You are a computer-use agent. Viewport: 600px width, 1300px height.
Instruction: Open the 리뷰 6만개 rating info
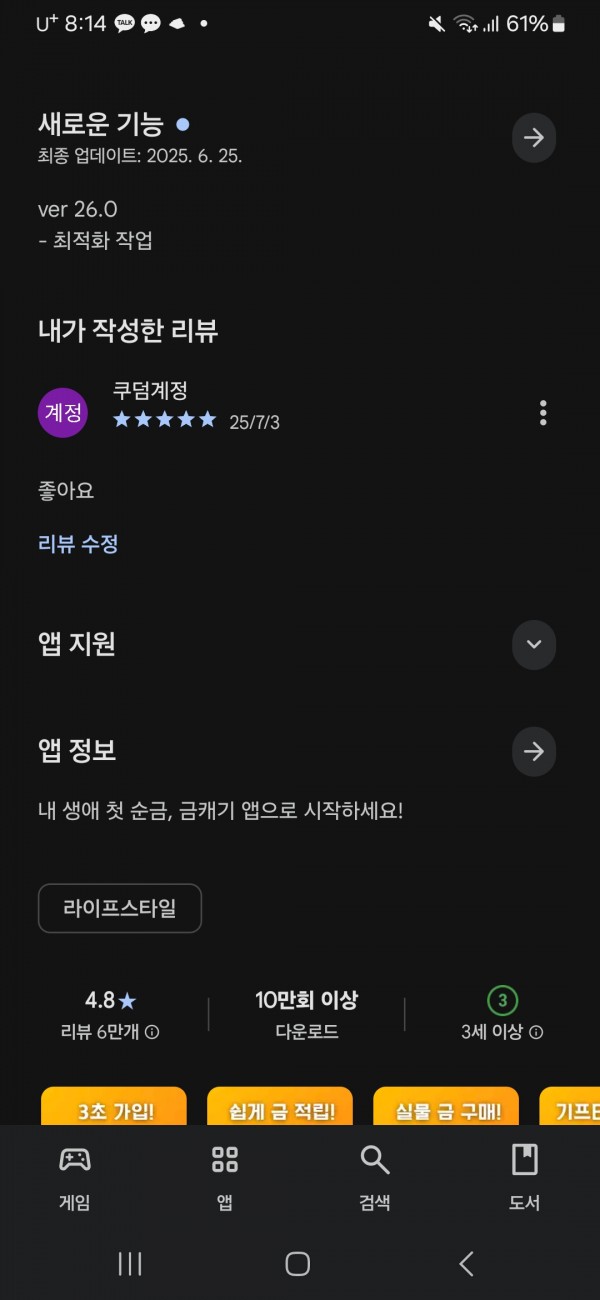click(110, 1032)
